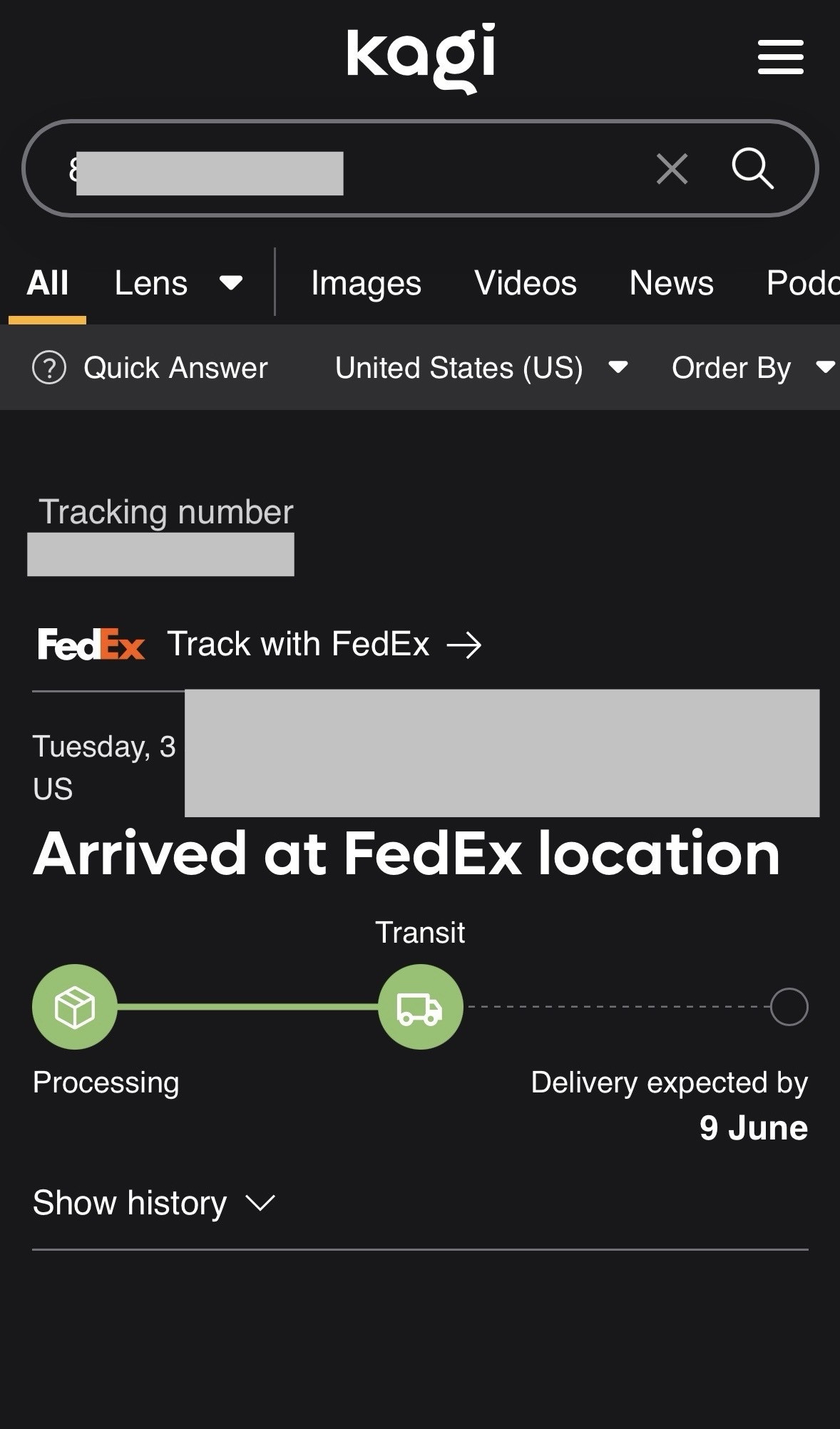Screen dimensions: 840x1429
Task: Switch to the News tab
Action: point(671,283)
